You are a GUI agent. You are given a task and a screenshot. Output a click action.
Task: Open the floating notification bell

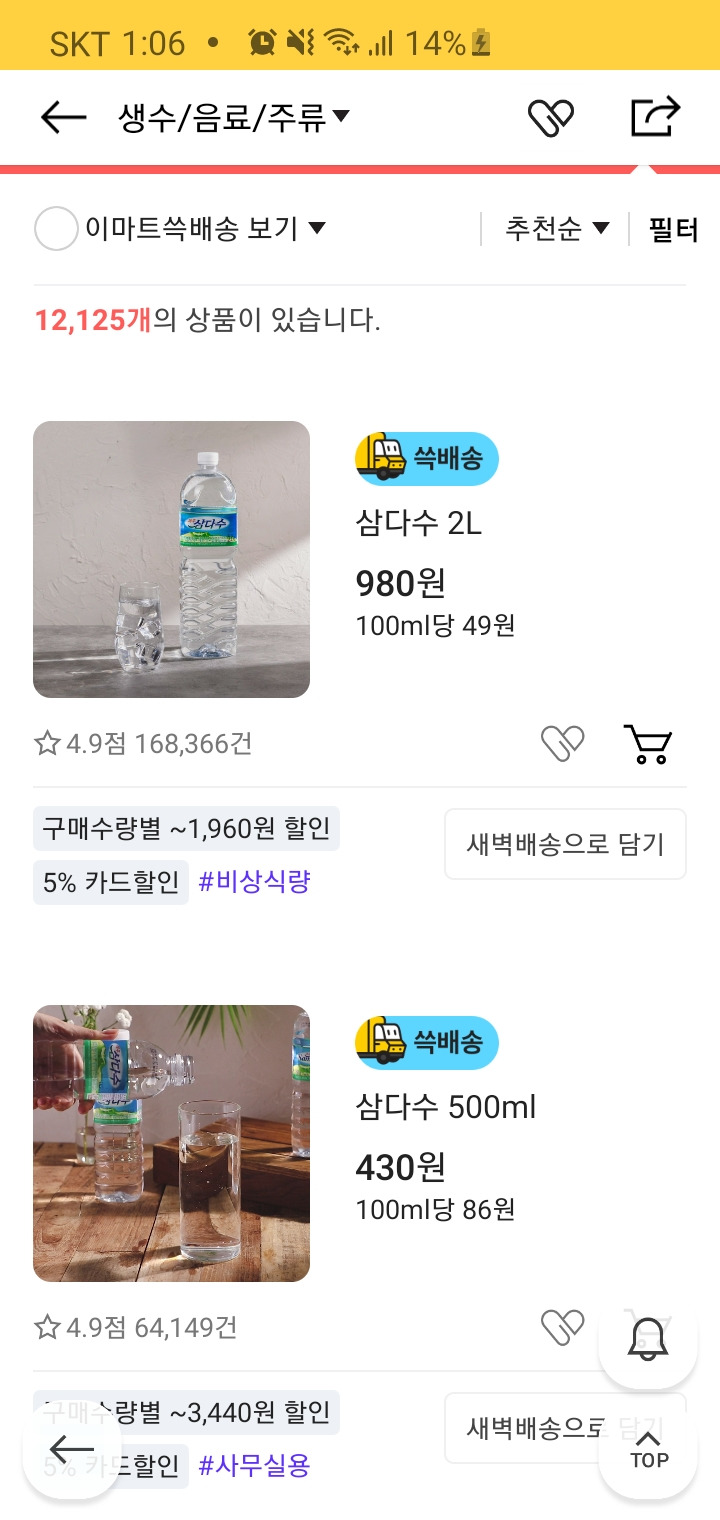point(648,1339)
